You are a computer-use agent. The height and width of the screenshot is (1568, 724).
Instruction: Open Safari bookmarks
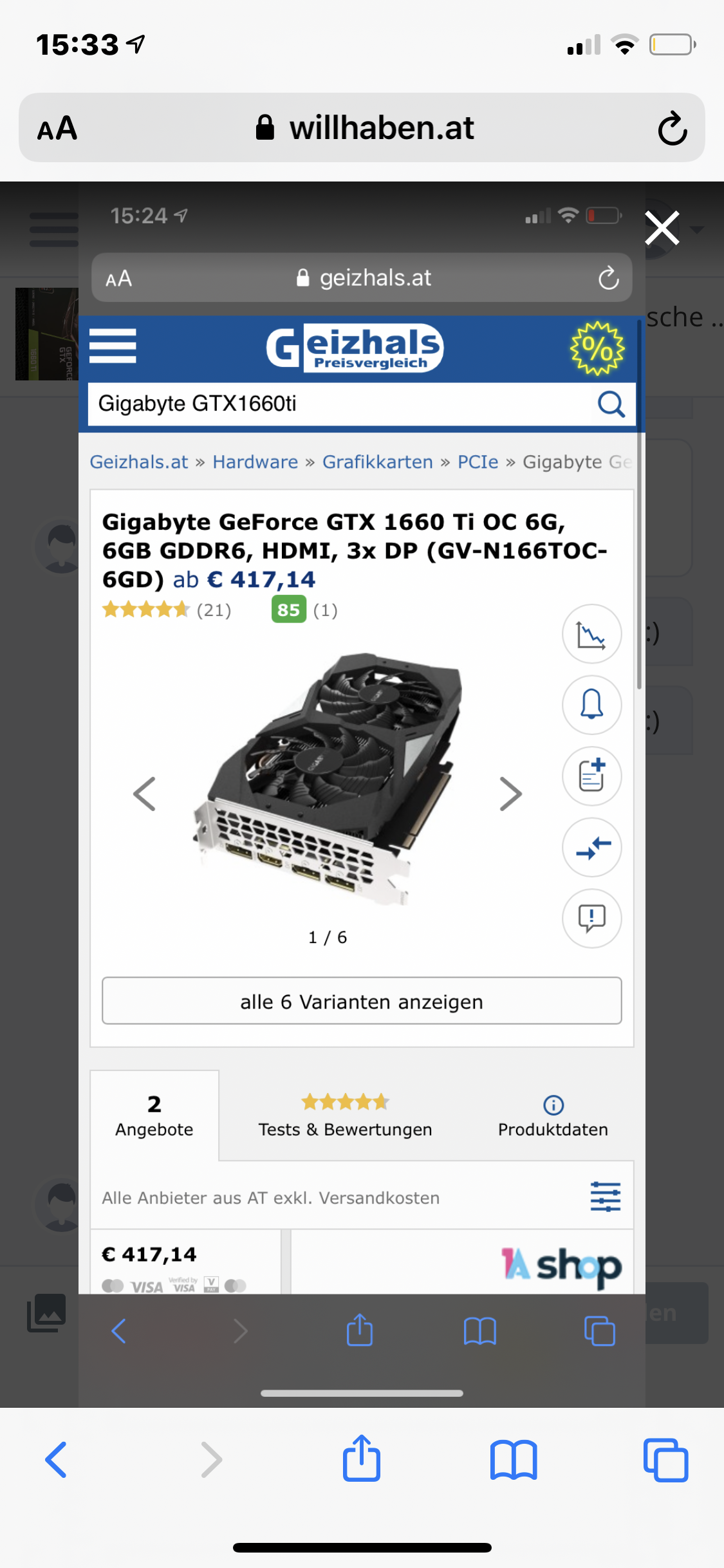[x=514, y=1460]
